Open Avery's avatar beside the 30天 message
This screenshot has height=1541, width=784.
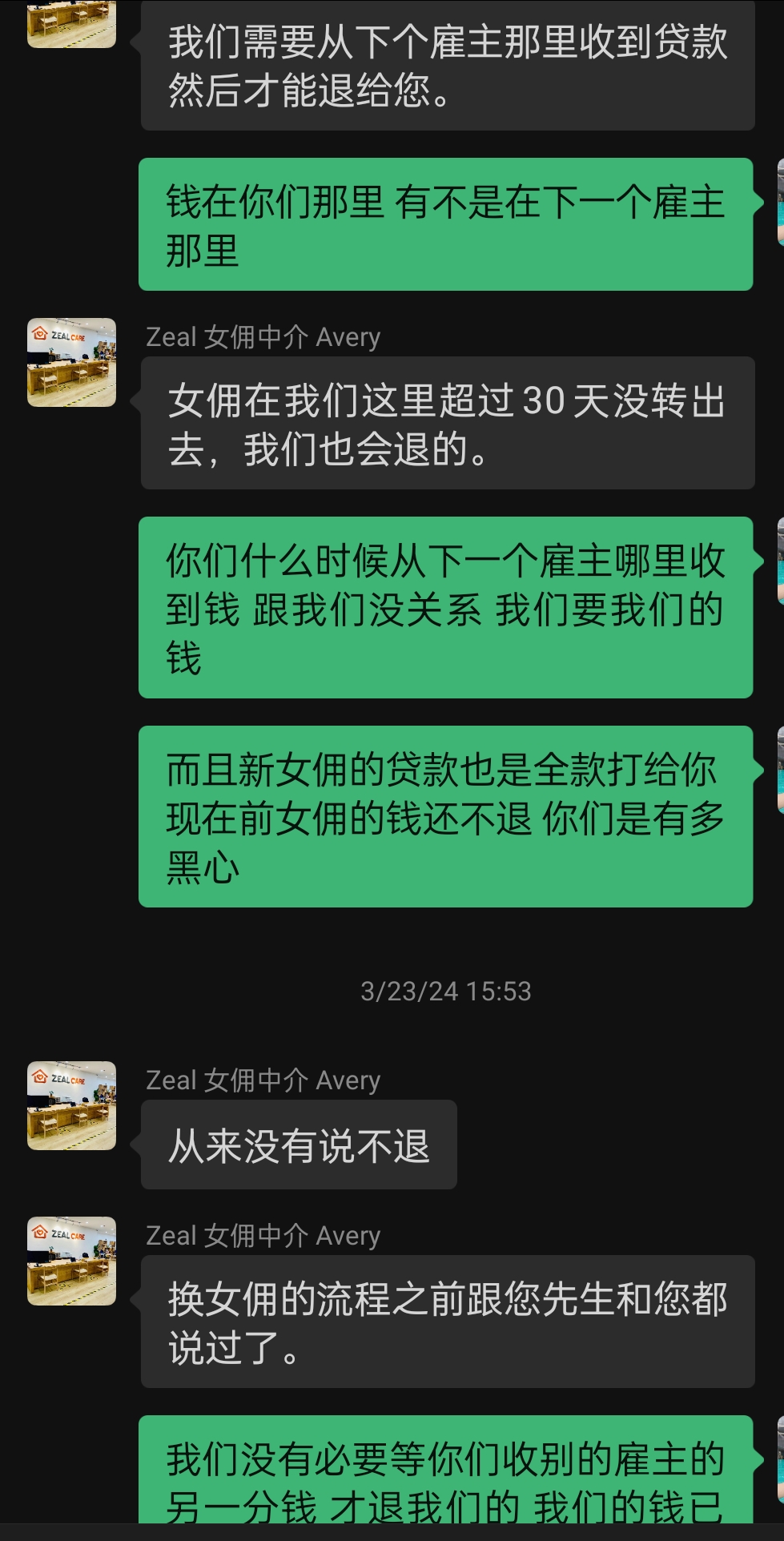click(x=71, y=363)
